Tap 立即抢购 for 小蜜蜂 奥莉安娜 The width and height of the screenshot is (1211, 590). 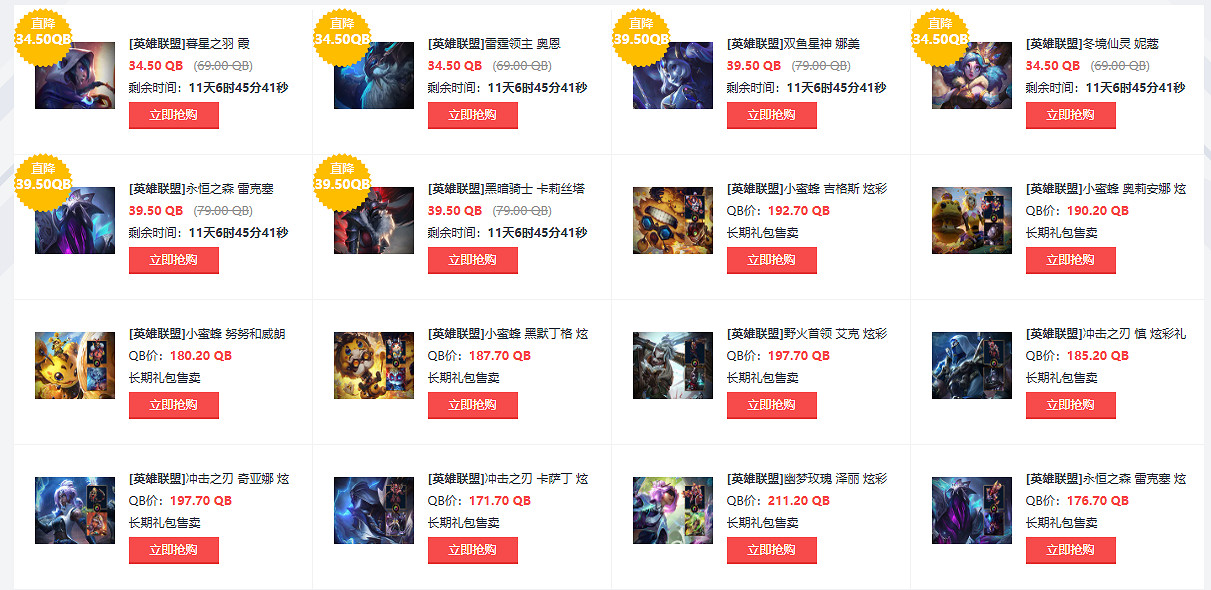pyautogui.click(x=1070, y=260)
